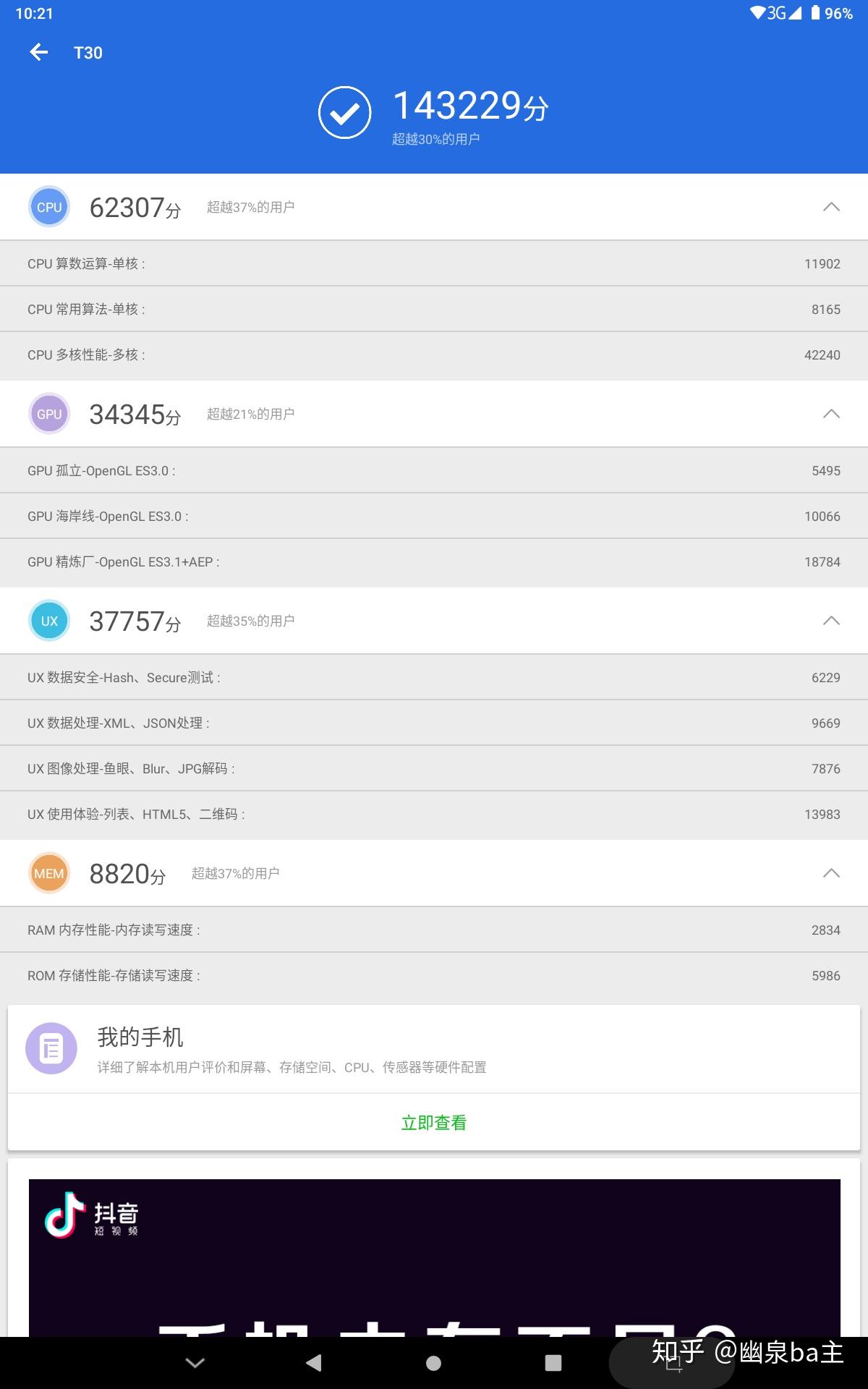This screenshot has width=868, height=1389.
Task: Click the back arrow next to T30
Action: point(39,52)
